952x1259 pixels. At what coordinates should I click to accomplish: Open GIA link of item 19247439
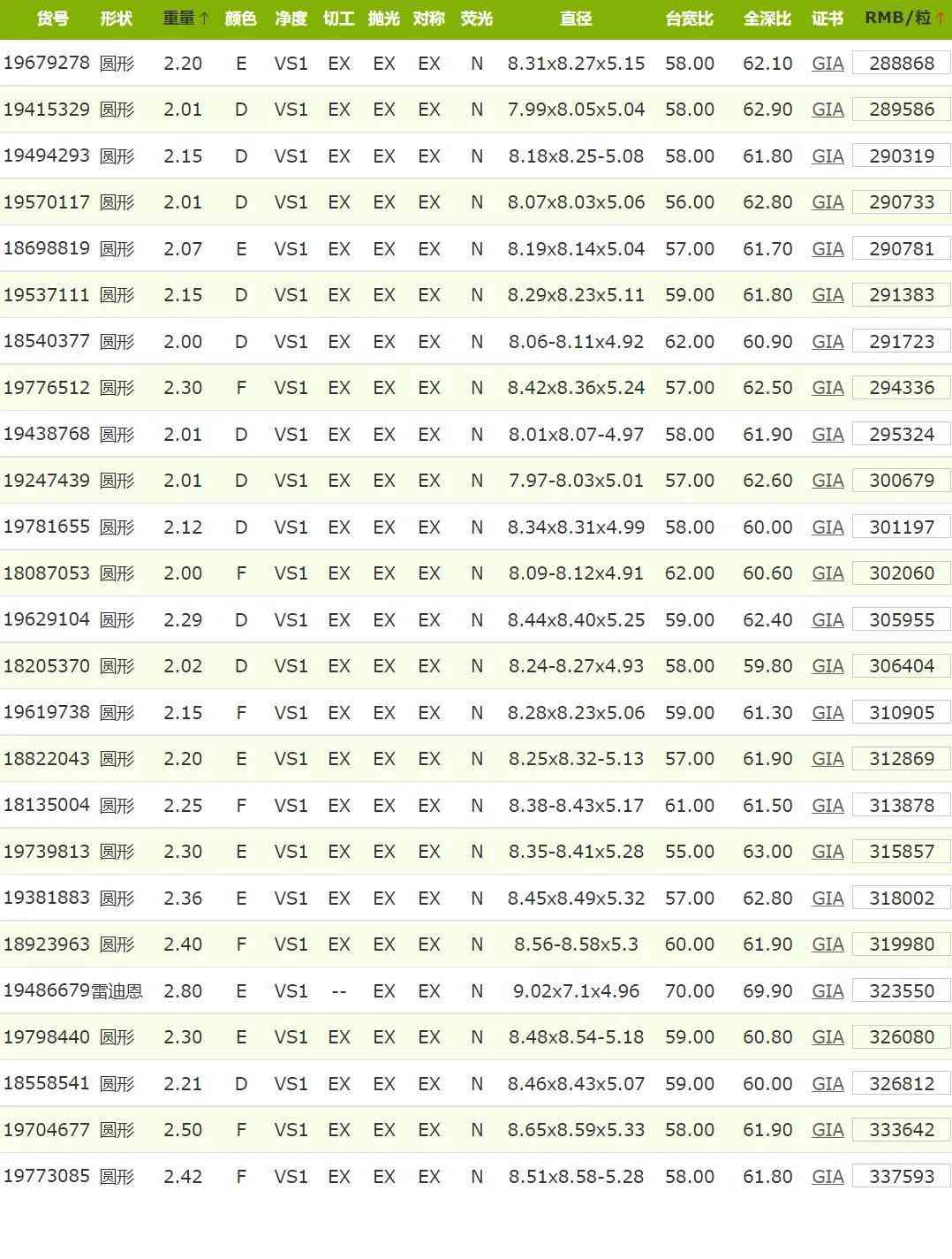click(x=827, y=481)
